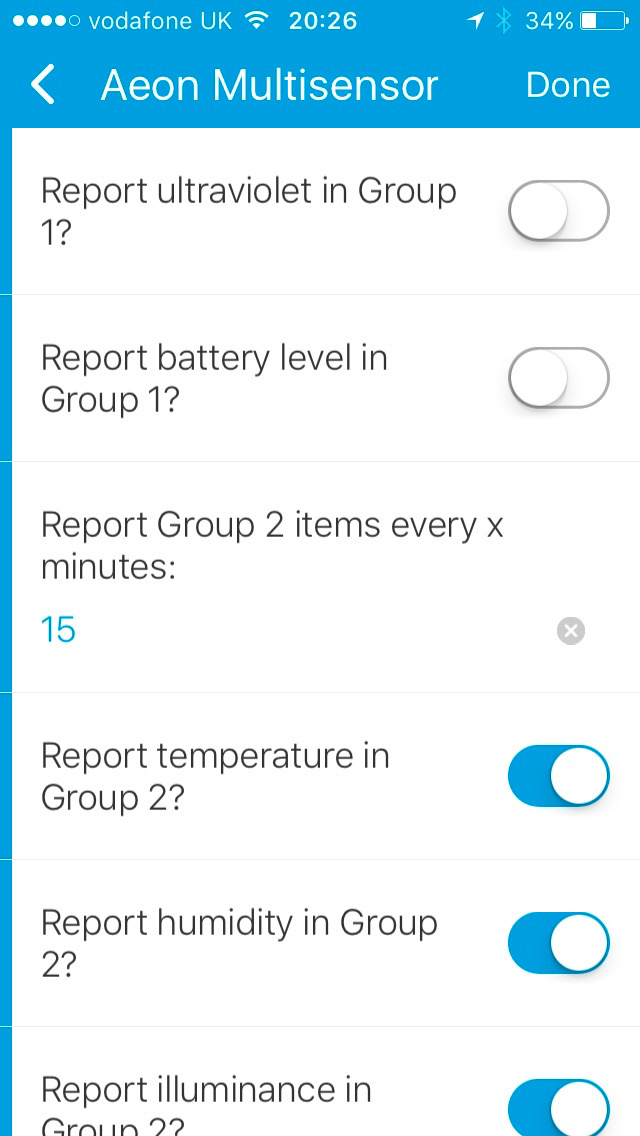
Task: Enable ultraviolet reporting in Group 1
Action: pos(558,211)
